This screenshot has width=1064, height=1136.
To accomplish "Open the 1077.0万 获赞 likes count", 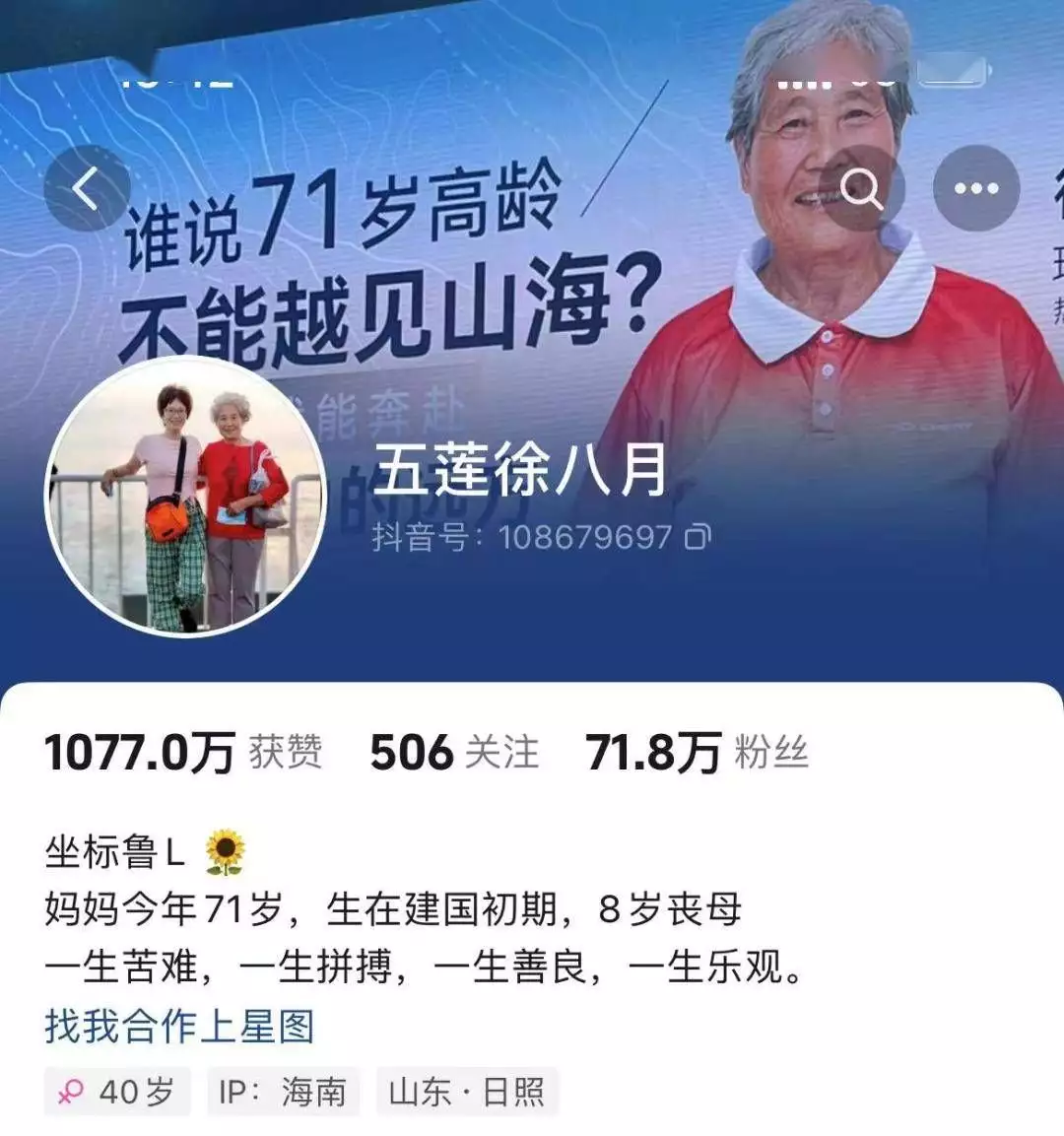I will (x=183, y=753).
